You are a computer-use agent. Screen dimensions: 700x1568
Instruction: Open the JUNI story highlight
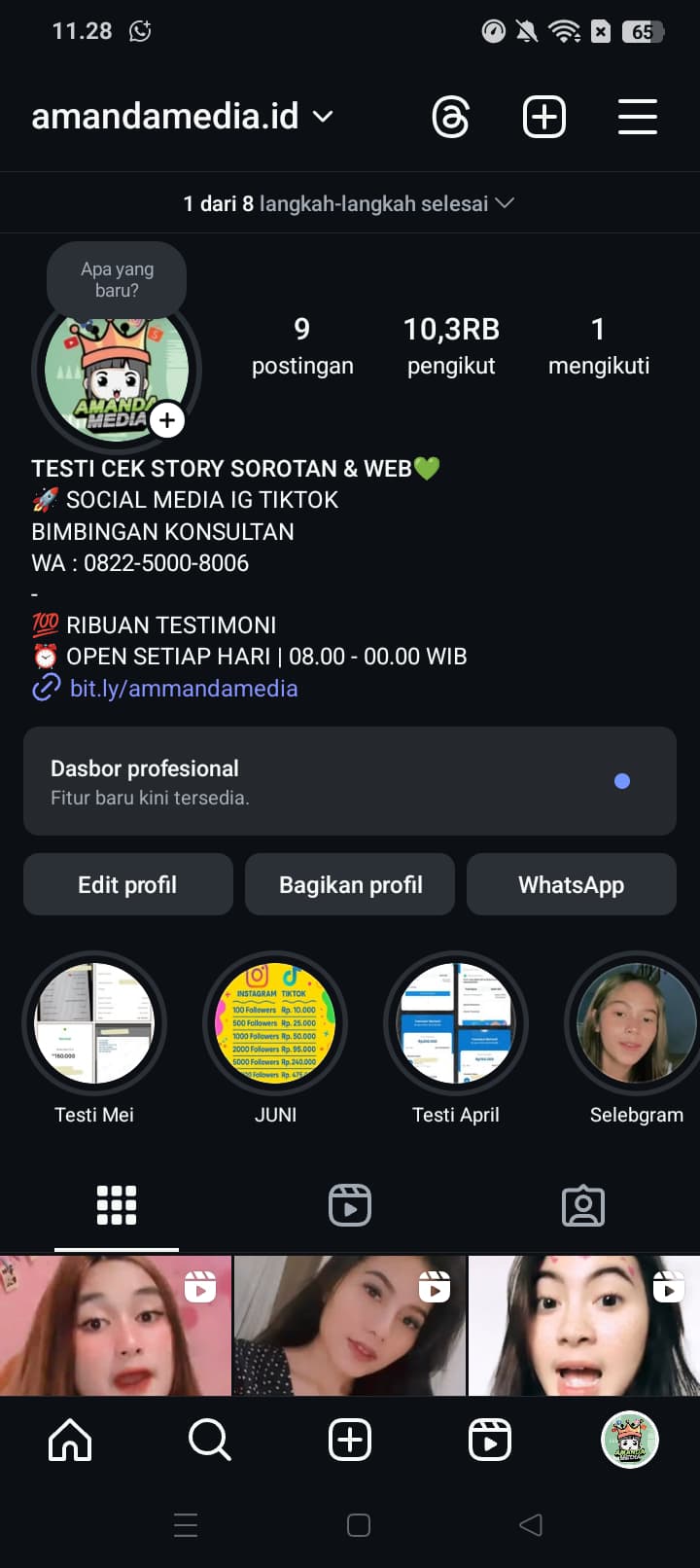[x=275, y=1024]
